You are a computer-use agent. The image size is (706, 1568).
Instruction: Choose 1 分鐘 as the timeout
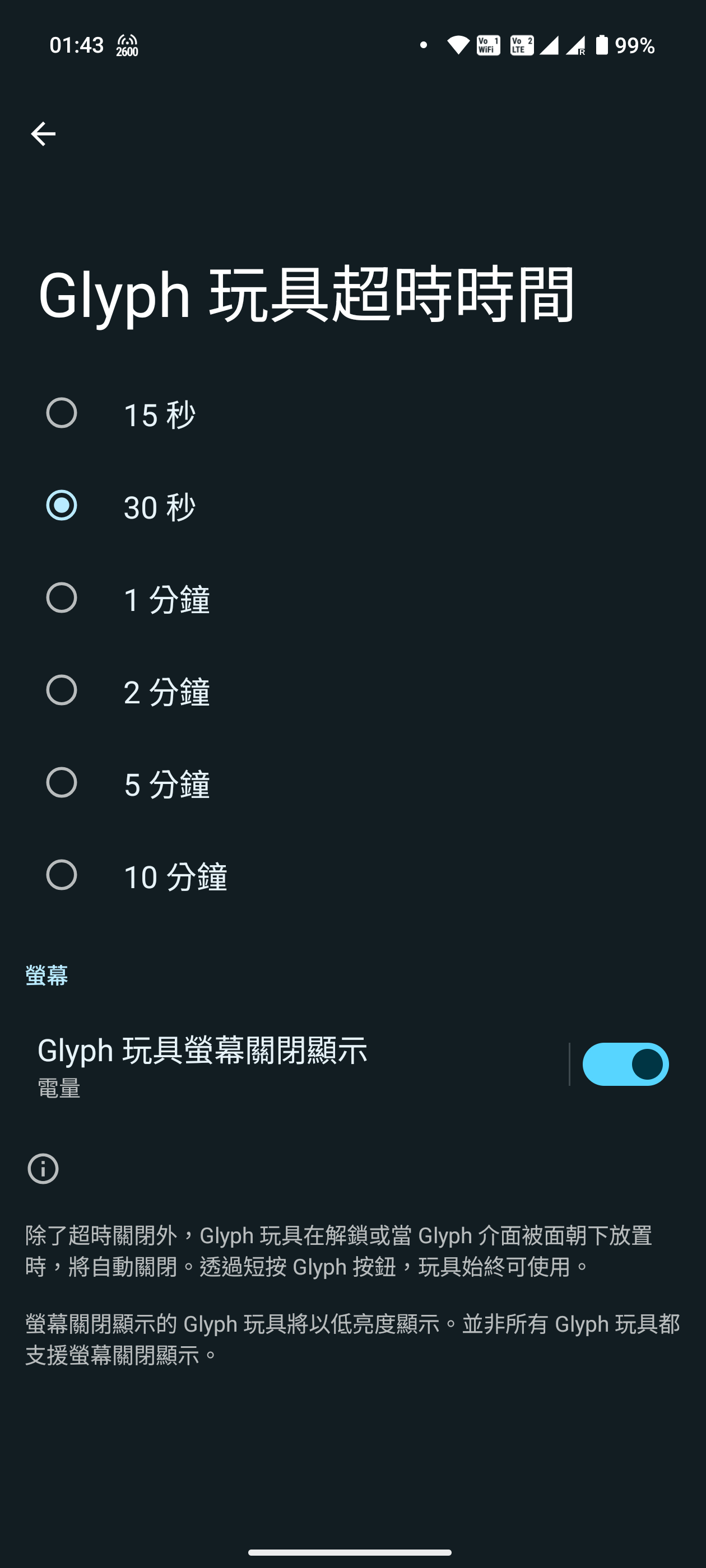tap(62, 598)
